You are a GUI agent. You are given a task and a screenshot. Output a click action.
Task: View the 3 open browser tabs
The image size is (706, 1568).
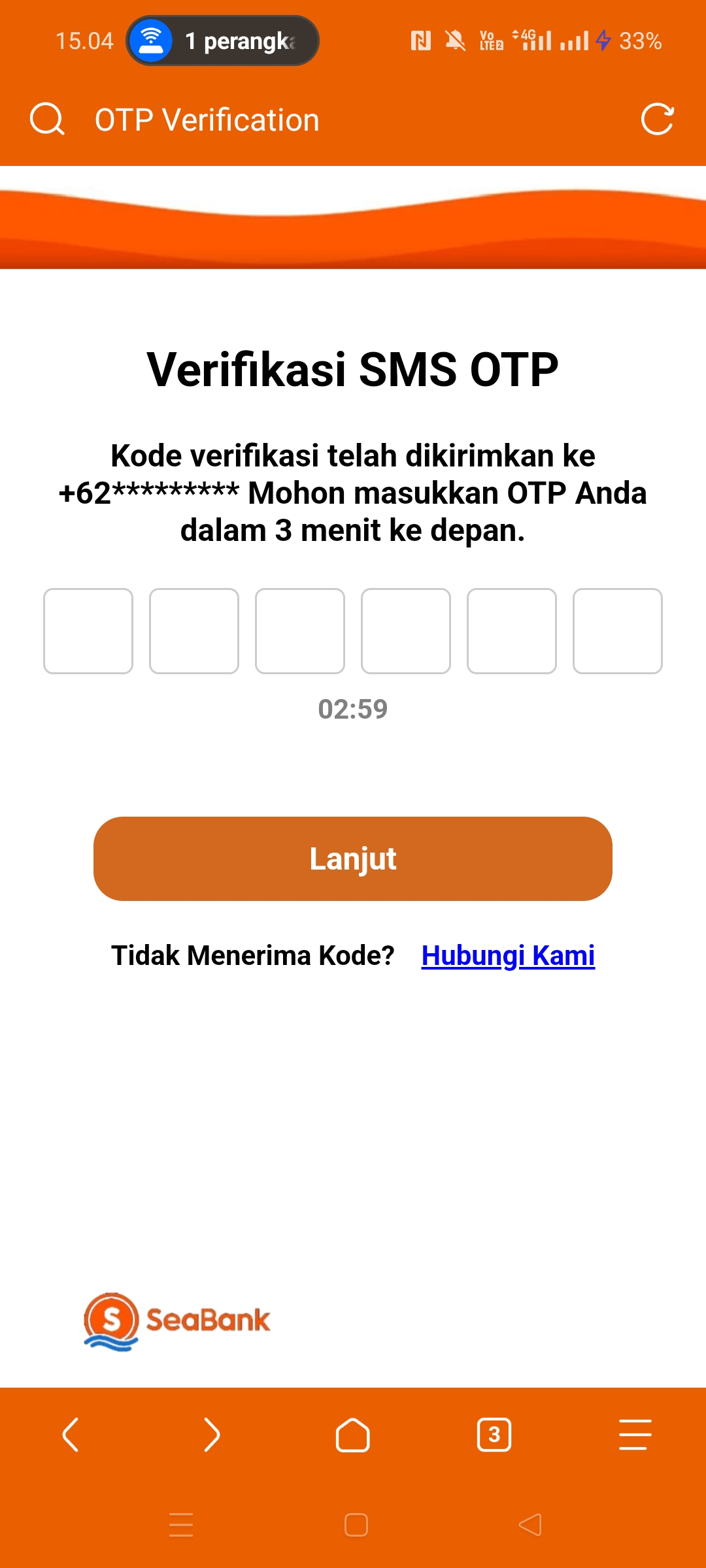click(494, 1435)
